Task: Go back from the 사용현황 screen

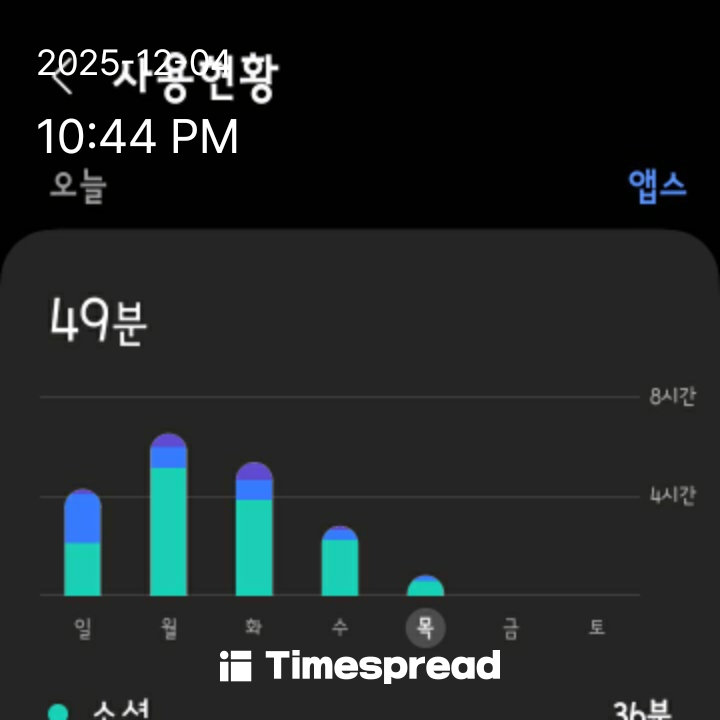Action: [x=62, y=80]
